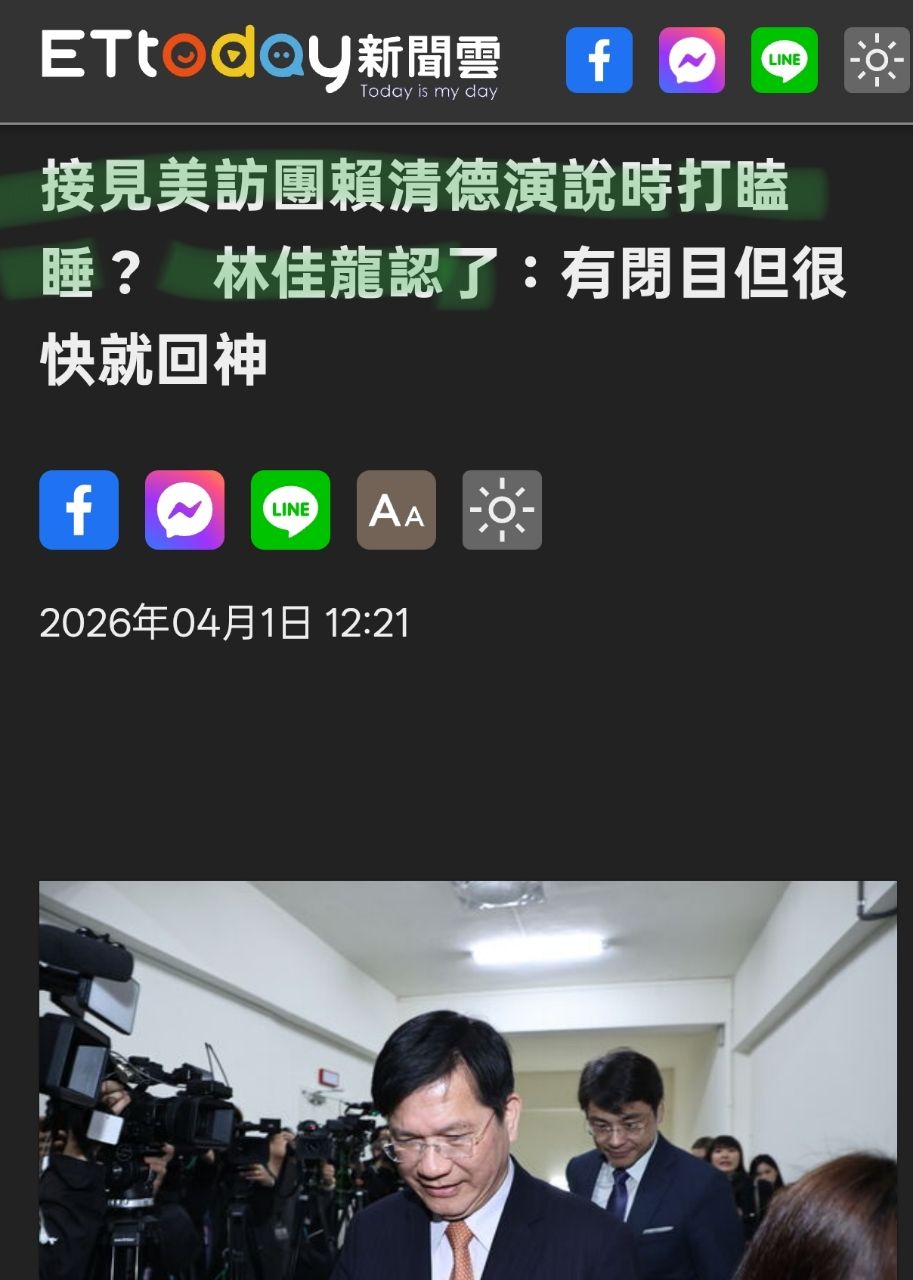
Task: Switch light/dark mode below the headline
Action: 502,510
